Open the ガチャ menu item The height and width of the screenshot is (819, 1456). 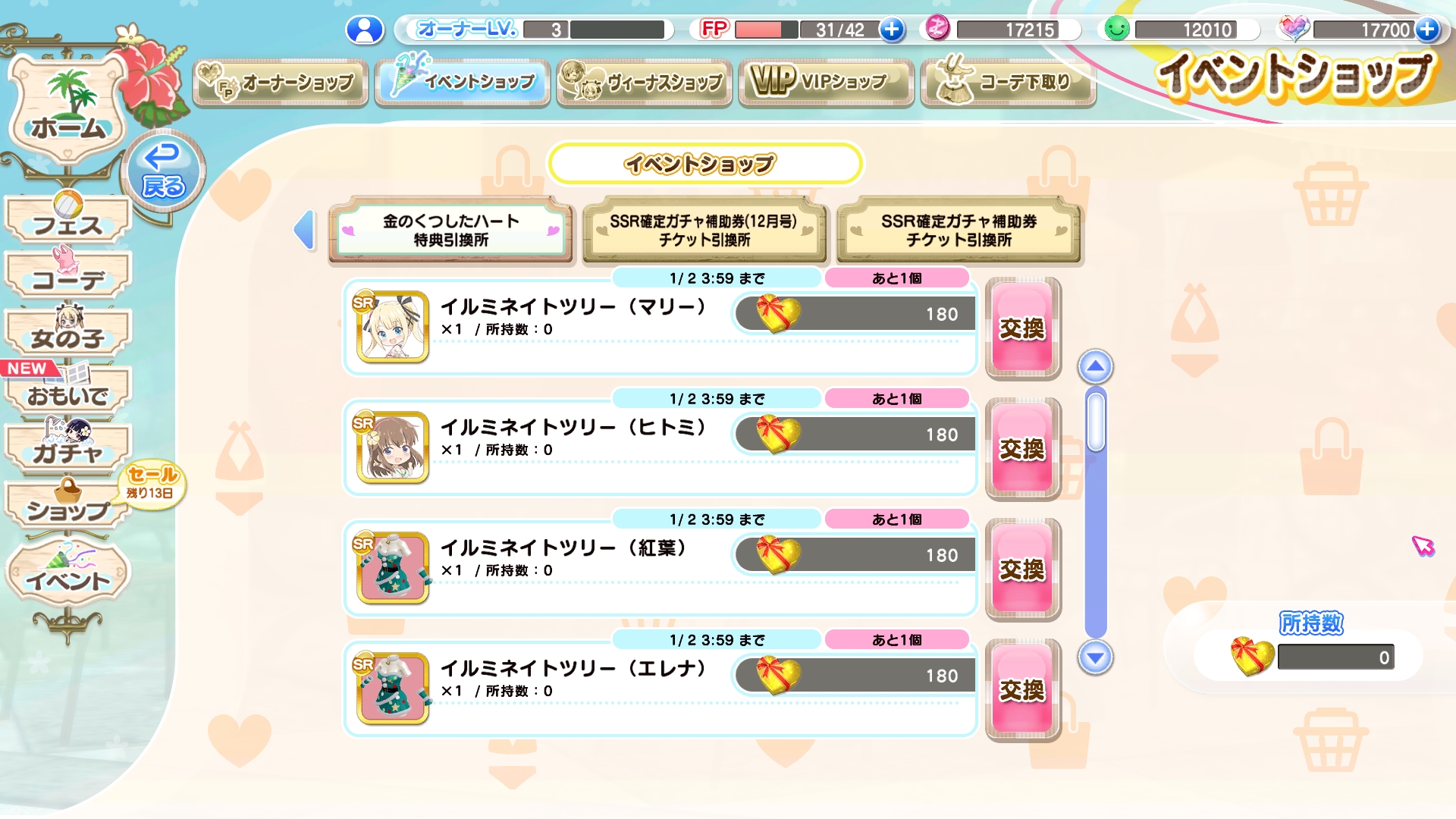tap(68, 450)
